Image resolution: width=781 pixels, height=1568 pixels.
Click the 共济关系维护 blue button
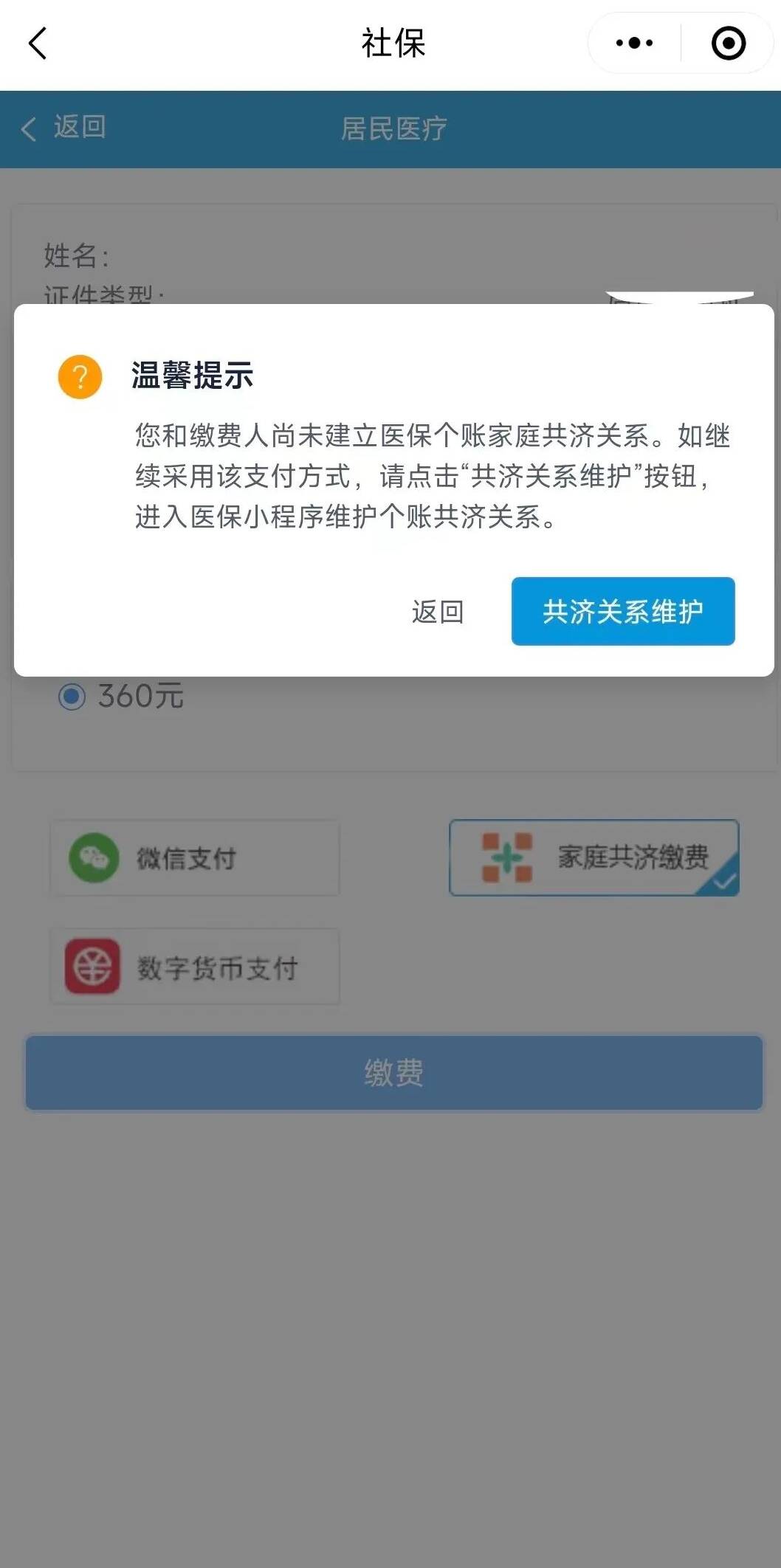click(622, 612)
